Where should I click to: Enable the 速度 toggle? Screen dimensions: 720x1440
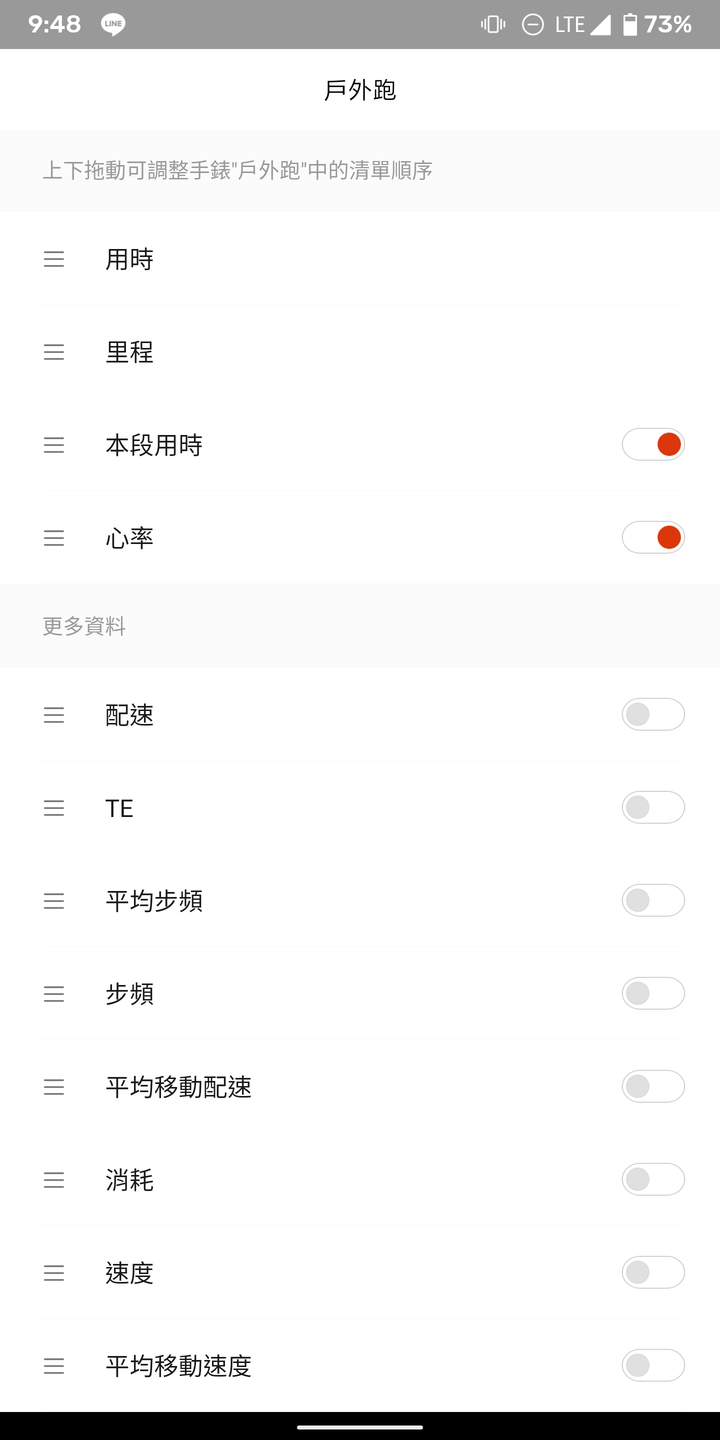[x=653, y=1272]
